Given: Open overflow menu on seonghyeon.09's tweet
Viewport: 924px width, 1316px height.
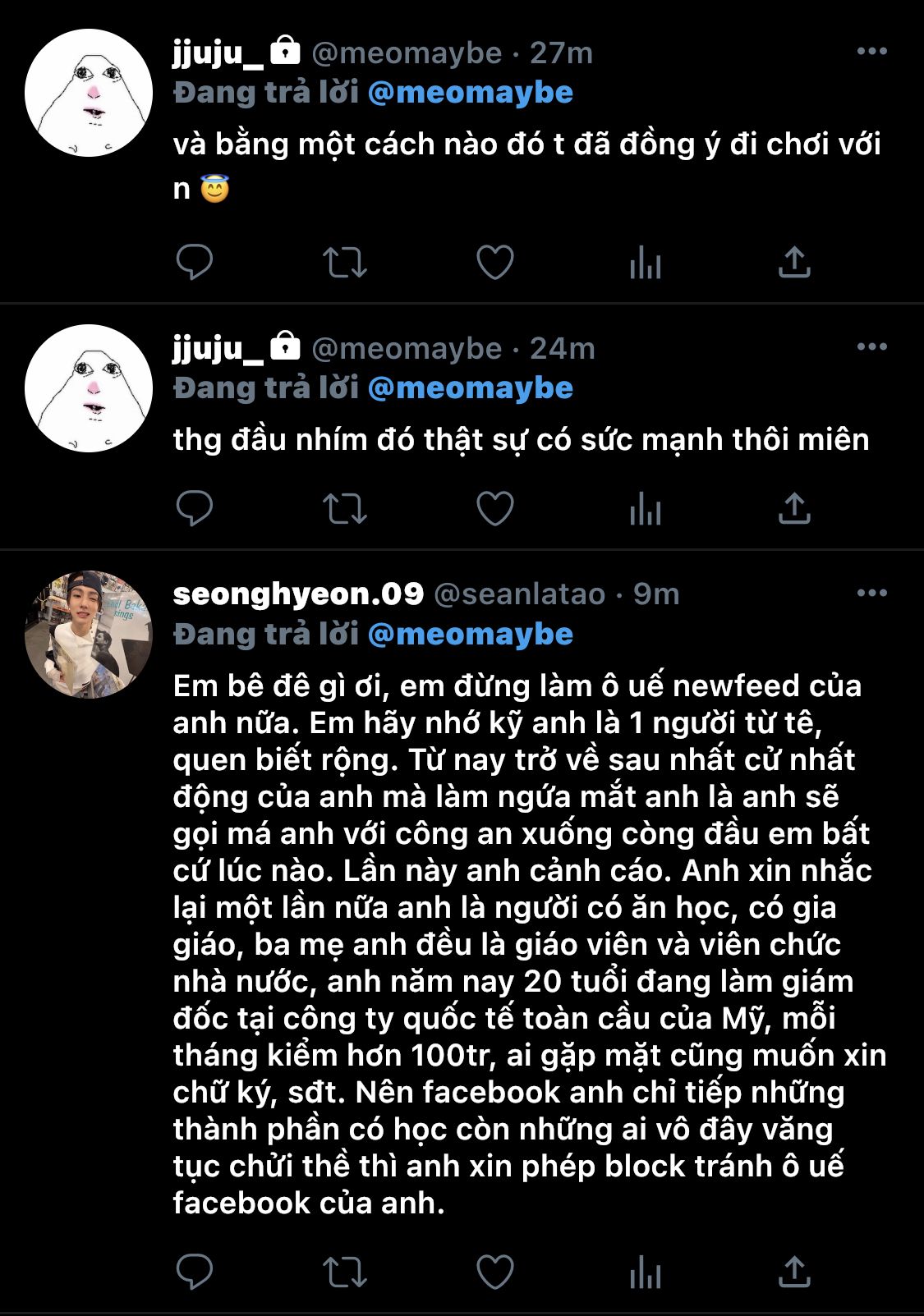Looking at the screenshot, I should click(871, 593).
